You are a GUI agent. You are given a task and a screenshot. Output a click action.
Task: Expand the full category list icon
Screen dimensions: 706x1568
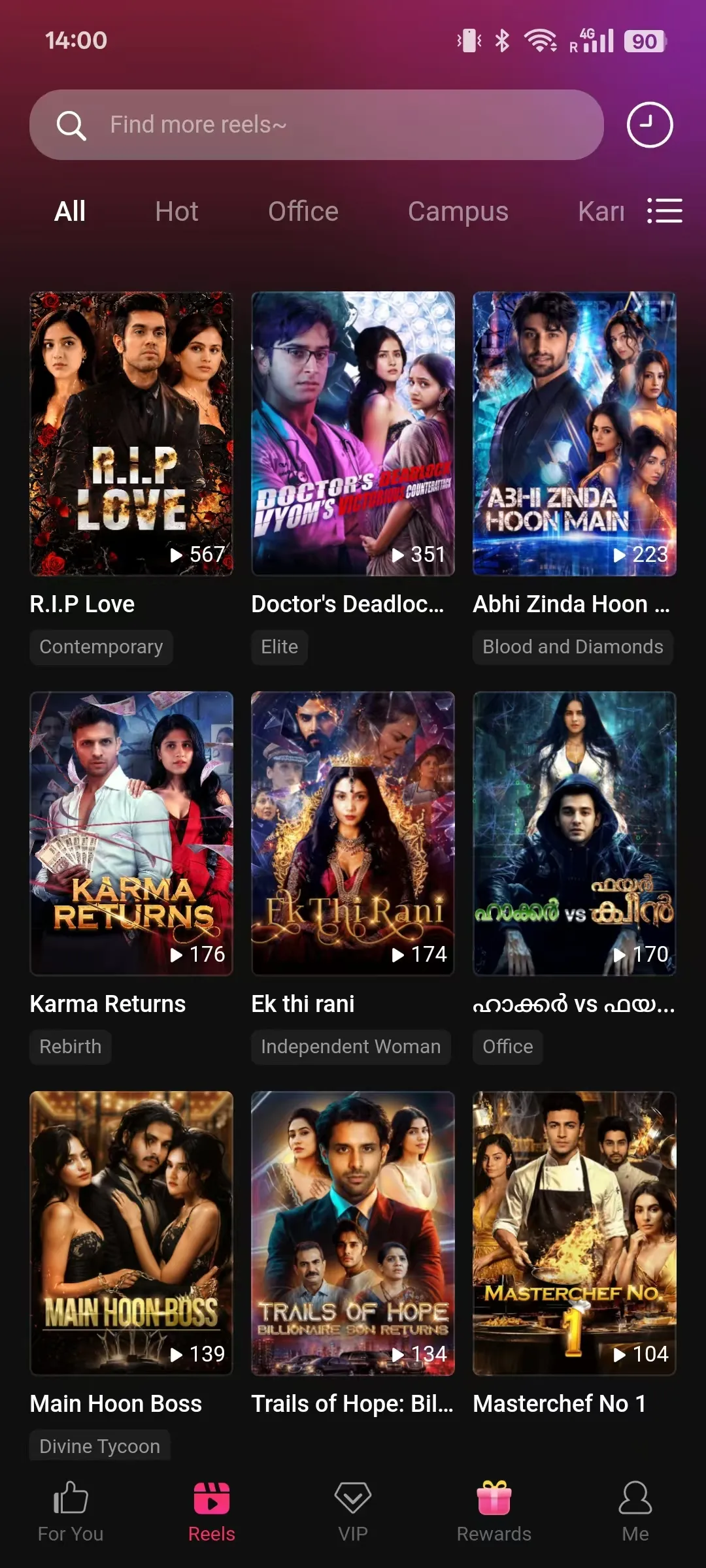point(664,211)
